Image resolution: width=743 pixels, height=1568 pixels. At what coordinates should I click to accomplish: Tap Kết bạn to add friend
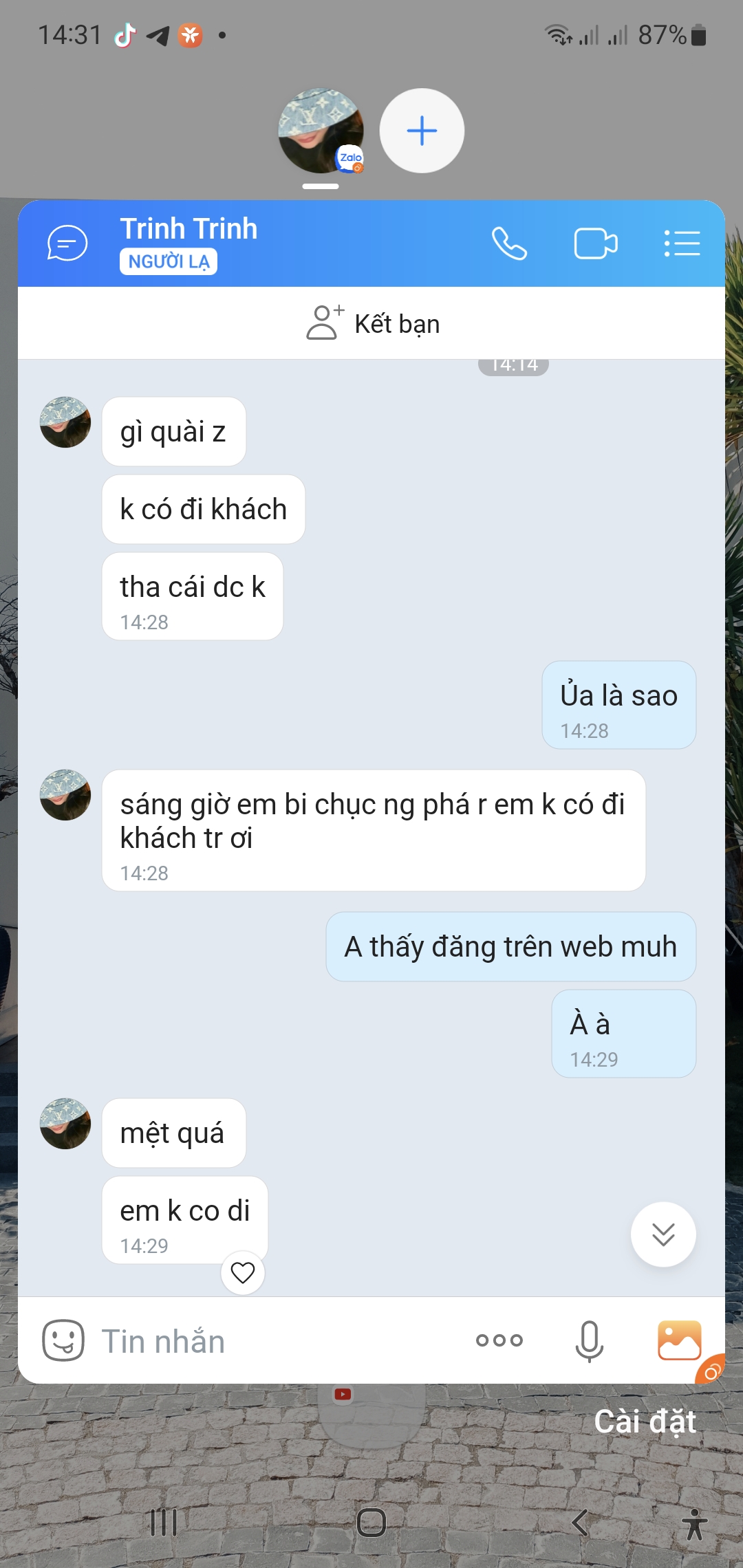(372, 323)
